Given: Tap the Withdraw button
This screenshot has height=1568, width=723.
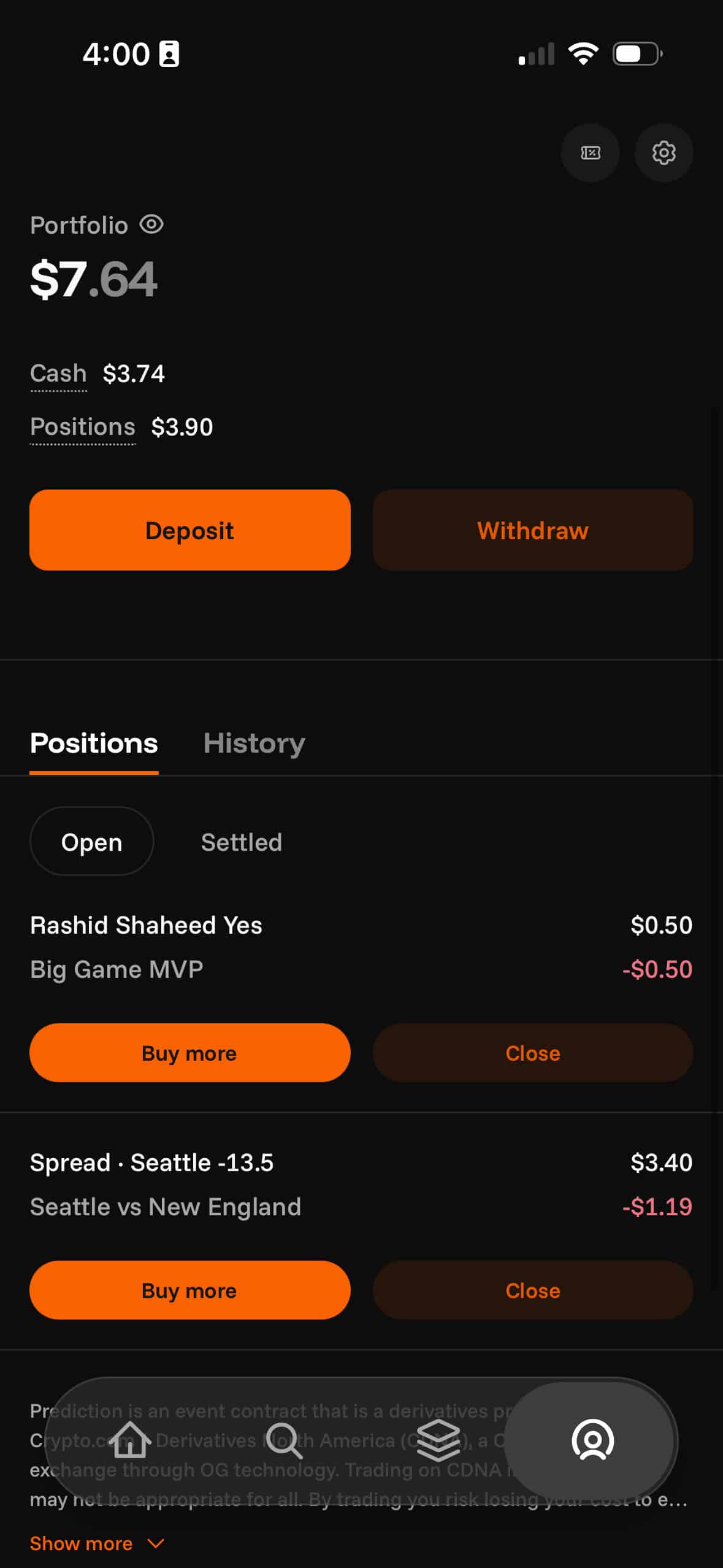Looking at the screenshot, I should (532, 530).
